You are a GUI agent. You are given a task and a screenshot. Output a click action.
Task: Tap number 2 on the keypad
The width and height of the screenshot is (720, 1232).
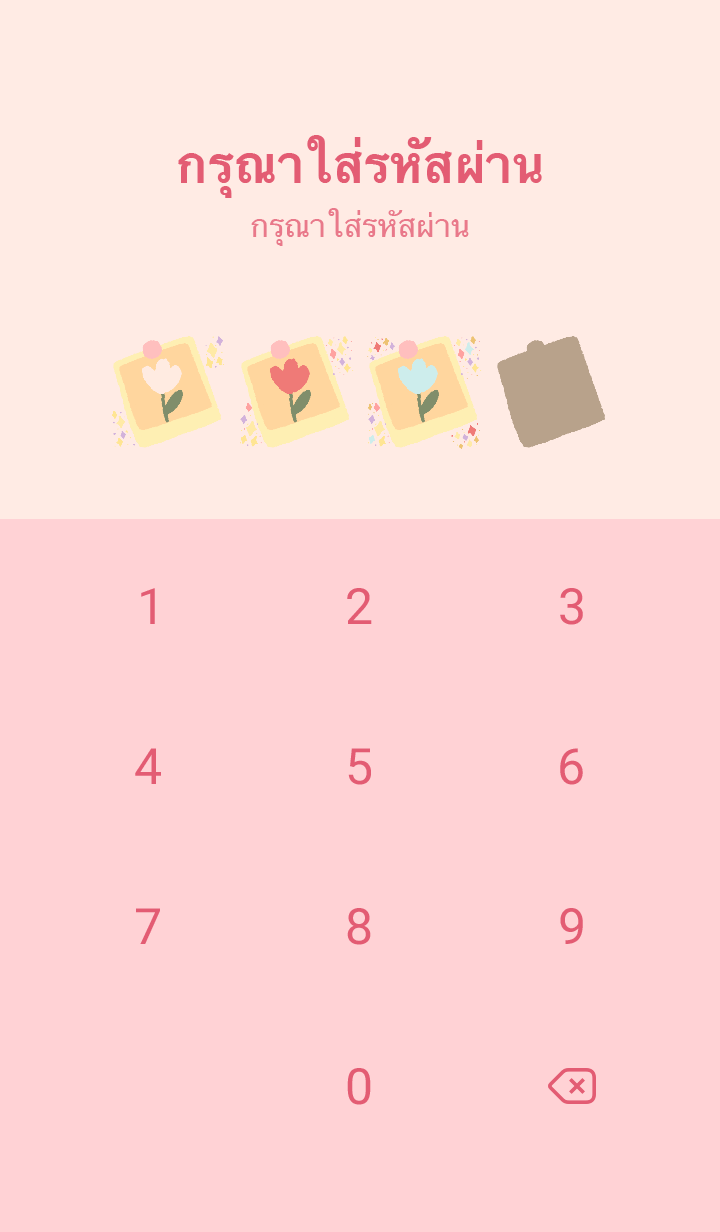[x=359, y=607]
